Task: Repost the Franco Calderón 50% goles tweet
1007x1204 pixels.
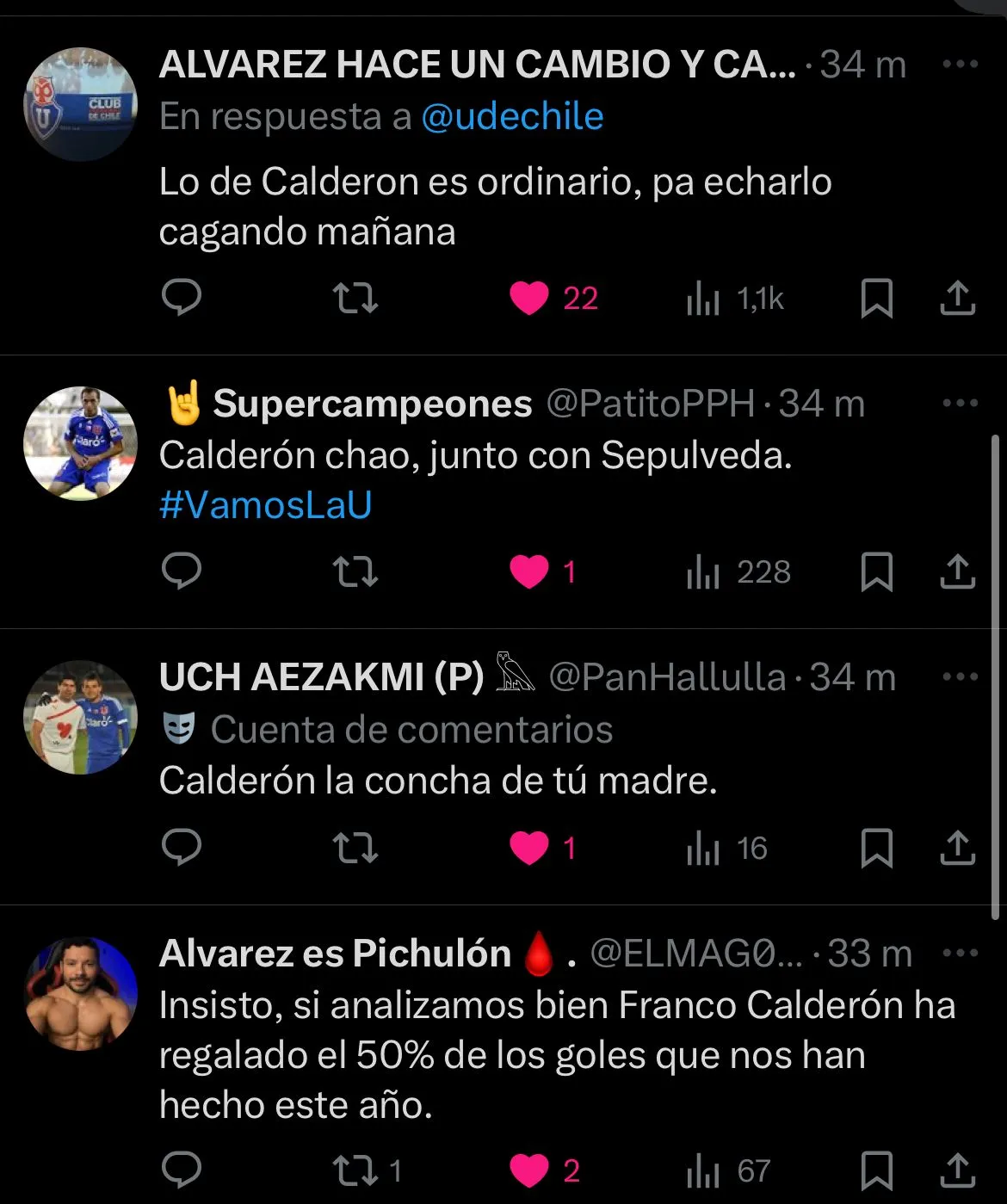Action: point(355,1170)
